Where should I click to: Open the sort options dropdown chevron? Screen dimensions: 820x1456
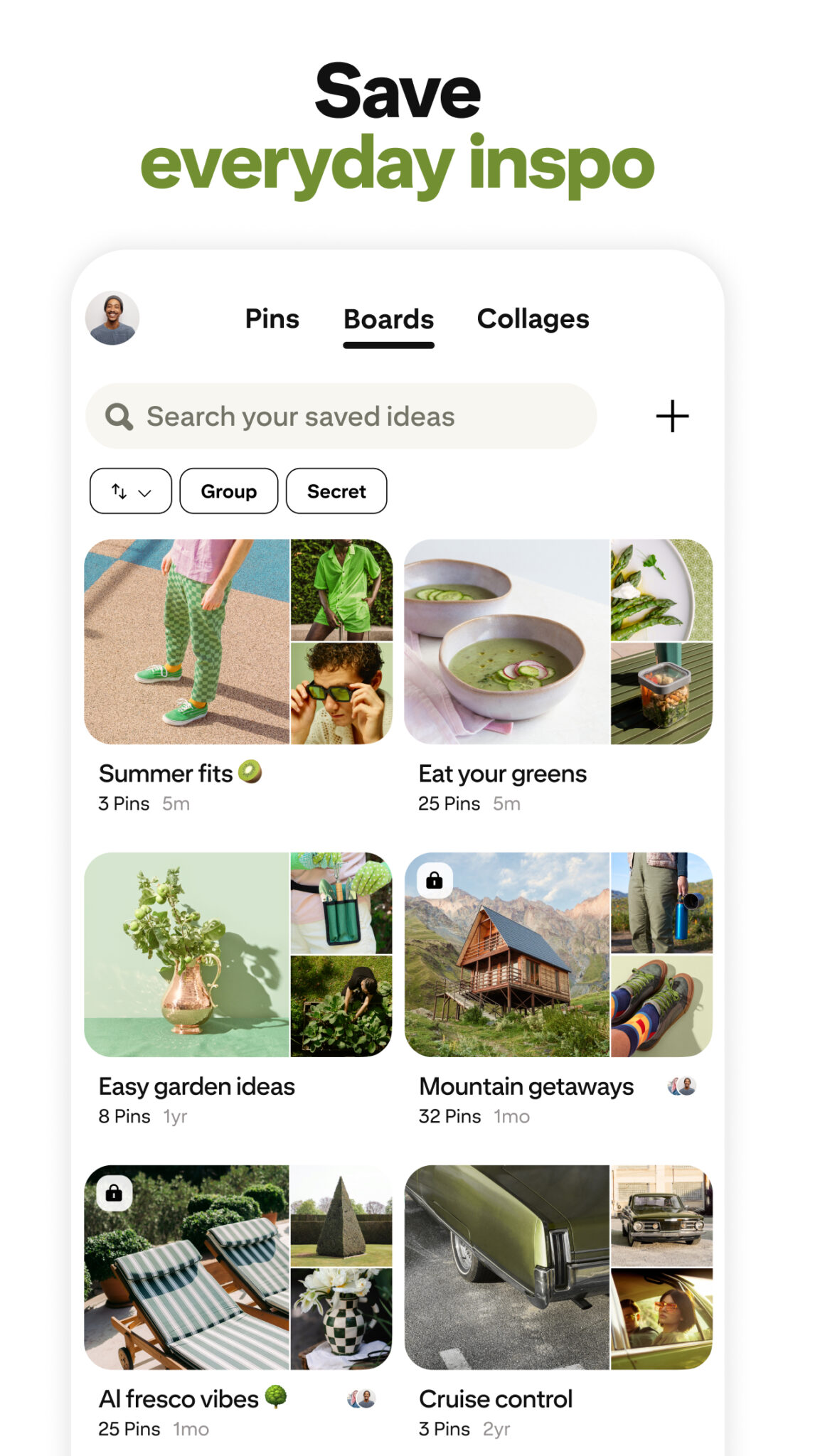point(147,491)
